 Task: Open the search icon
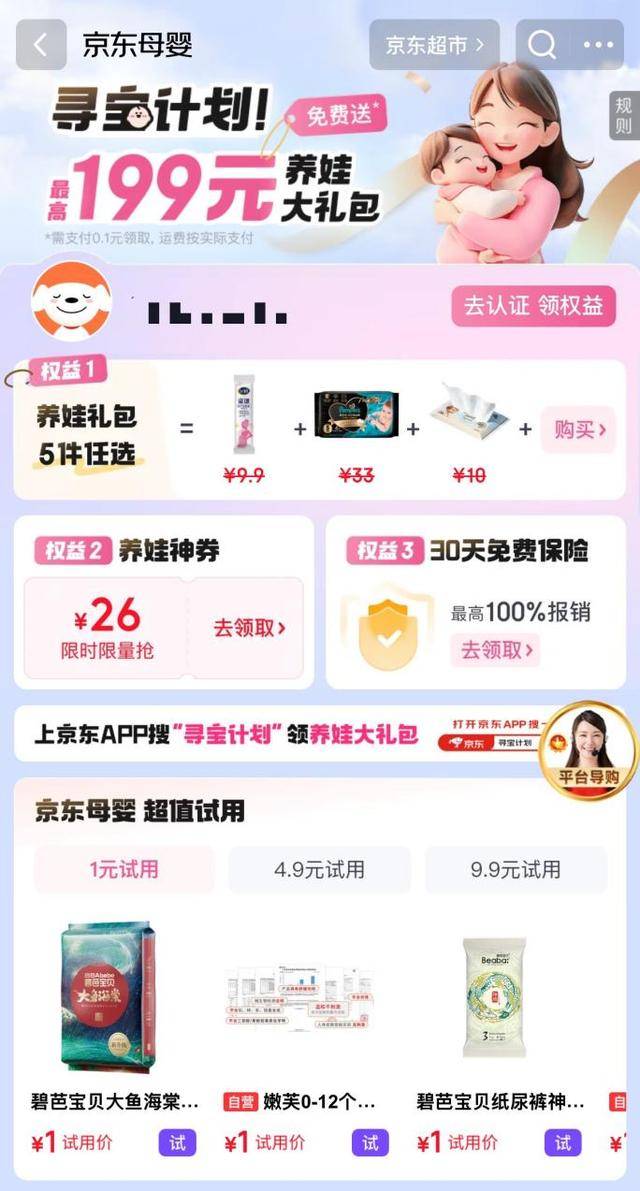coord(542,45)
